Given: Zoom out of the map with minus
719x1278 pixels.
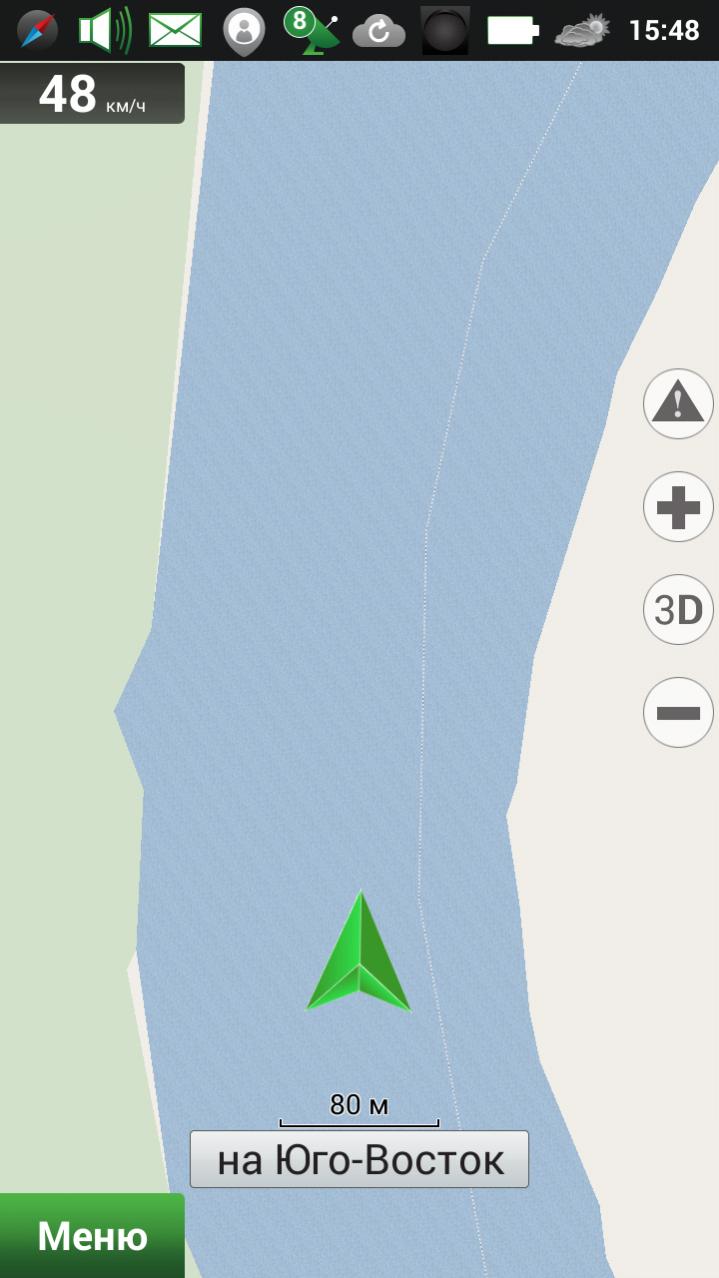Looking at the screenshot, I should coord(678,712).
